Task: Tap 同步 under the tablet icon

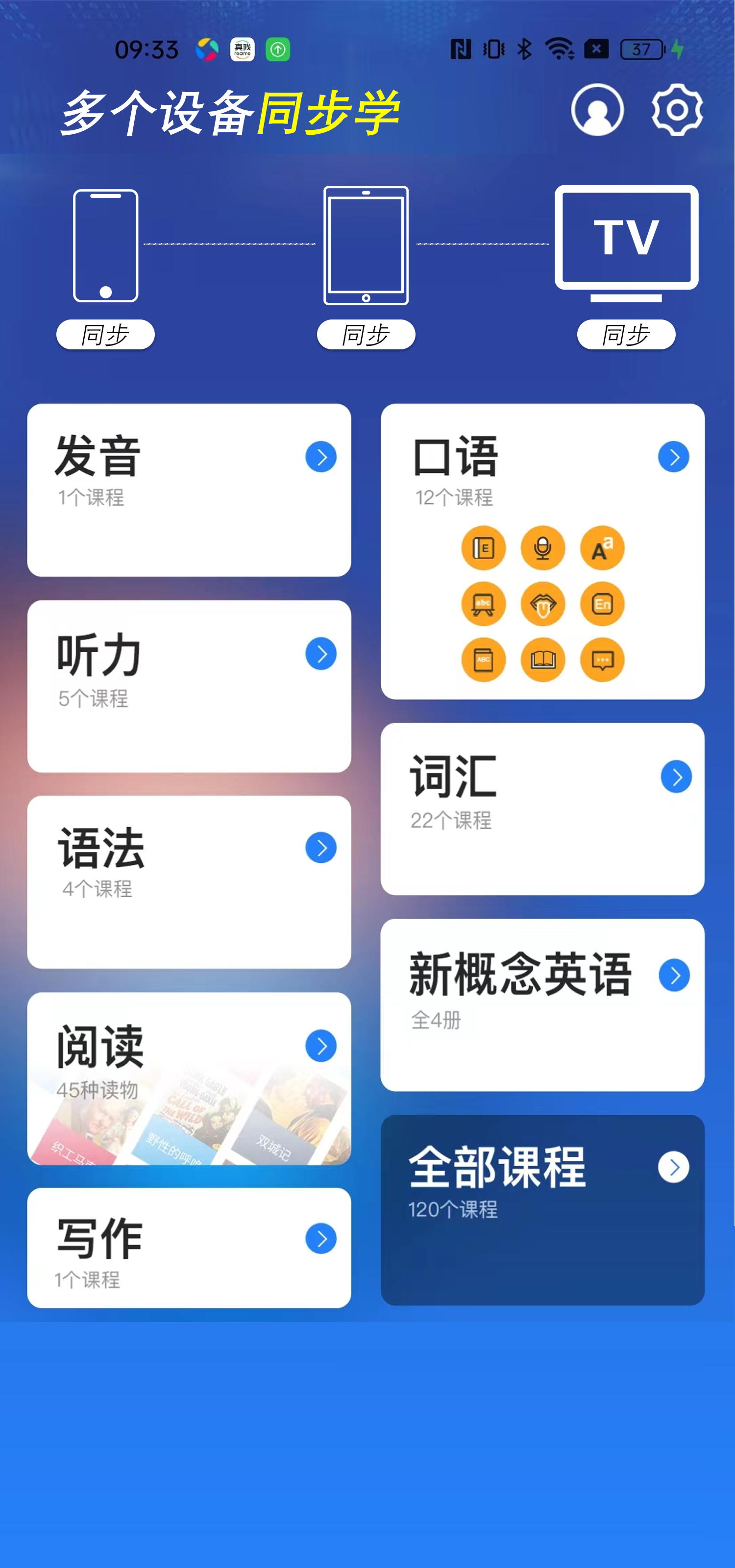Action: [x=366, y=335]
